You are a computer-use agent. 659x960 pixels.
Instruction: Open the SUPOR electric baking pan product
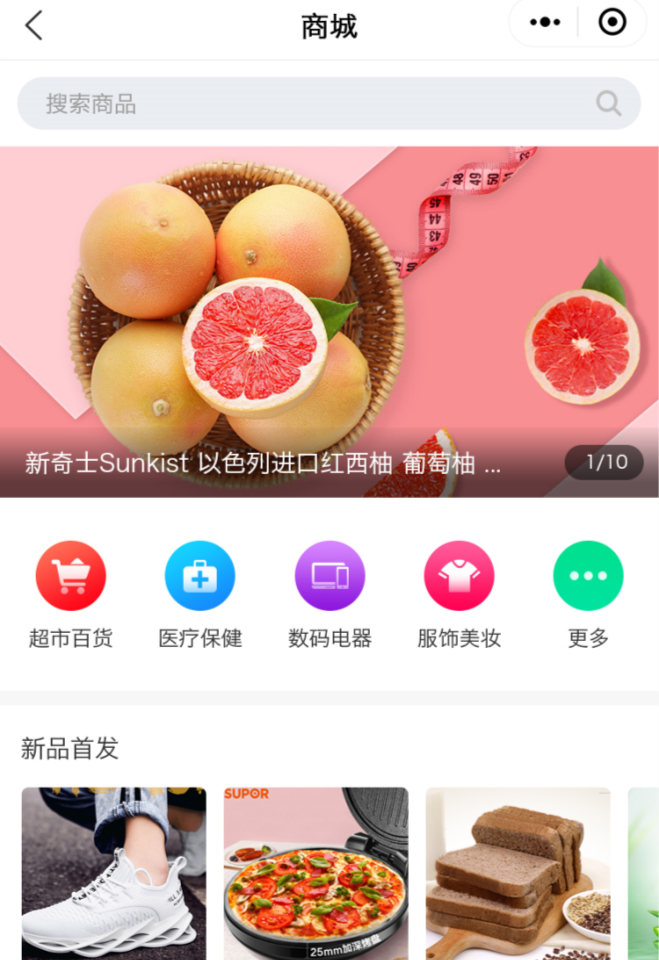tap(316, 873)
